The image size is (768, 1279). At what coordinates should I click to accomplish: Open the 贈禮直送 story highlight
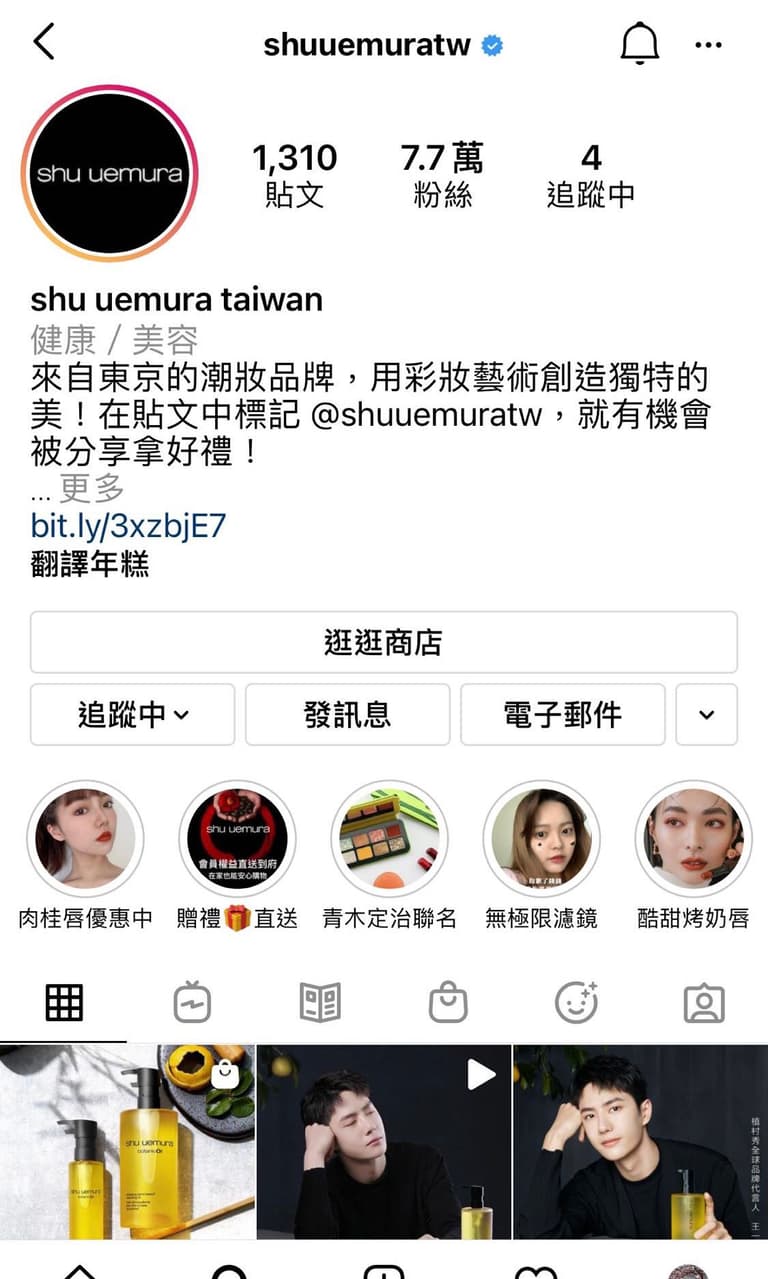point(237,840)
